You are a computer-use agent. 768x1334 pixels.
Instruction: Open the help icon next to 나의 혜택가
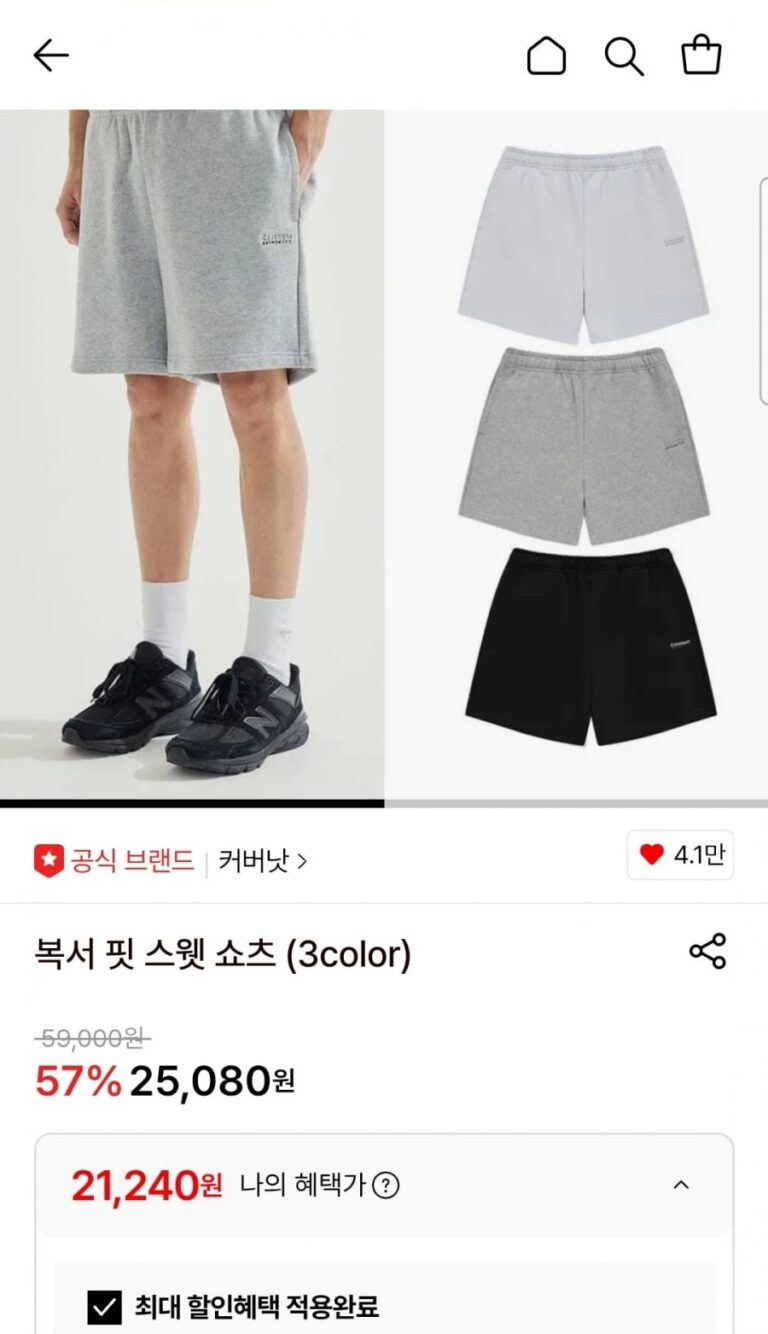[x=385, y=1186]
